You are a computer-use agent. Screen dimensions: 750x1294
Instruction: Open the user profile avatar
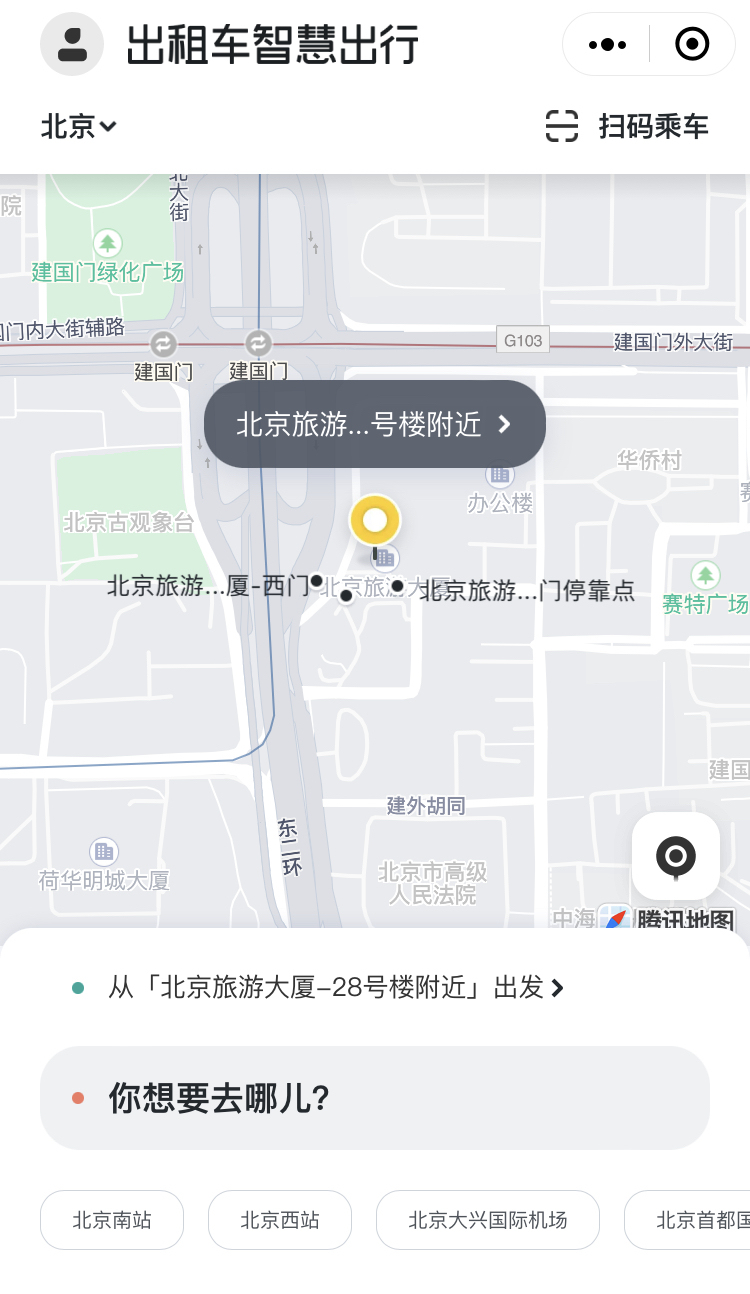pyautogui.click(x=71, y=44)
